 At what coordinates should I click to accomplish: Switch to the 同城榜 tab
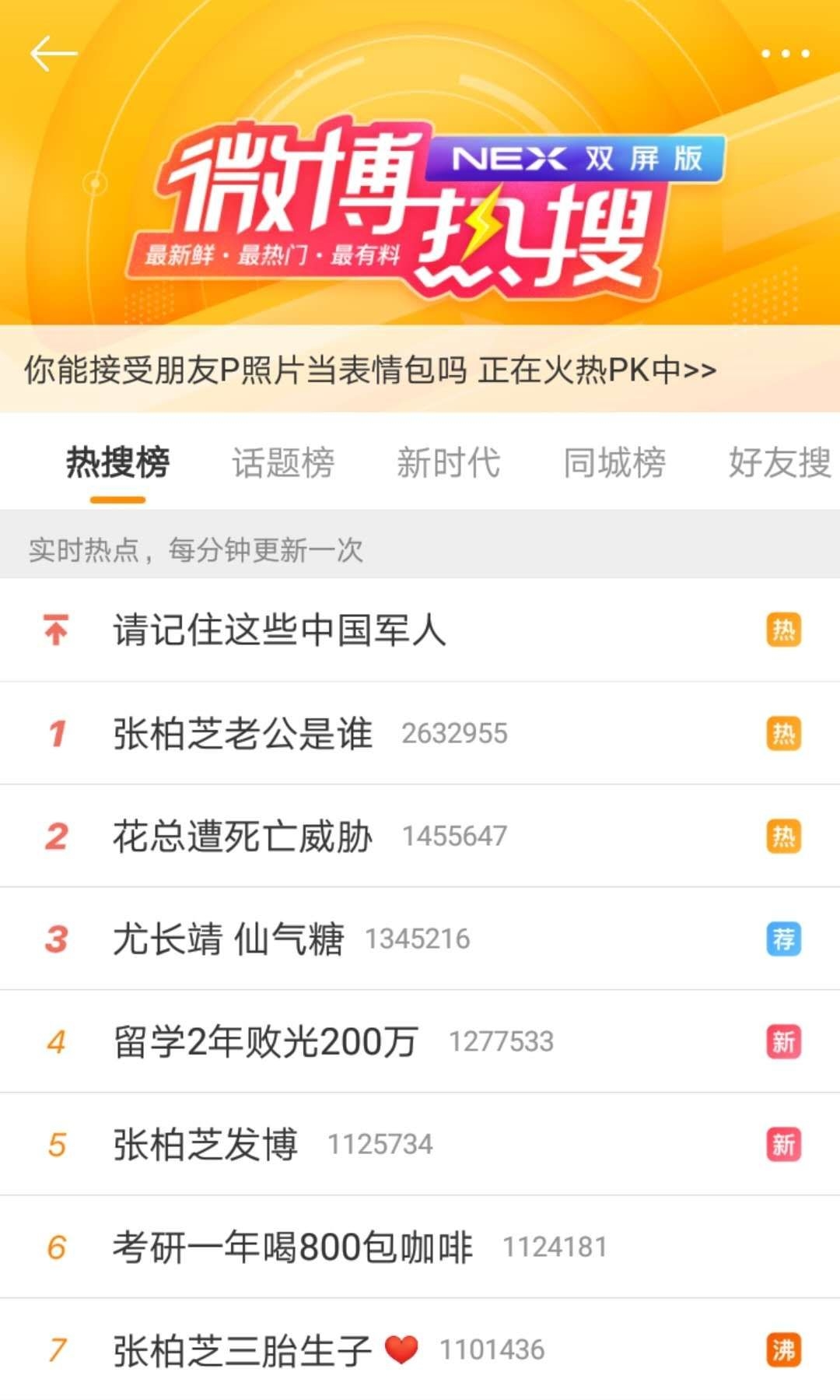[614, 463]
